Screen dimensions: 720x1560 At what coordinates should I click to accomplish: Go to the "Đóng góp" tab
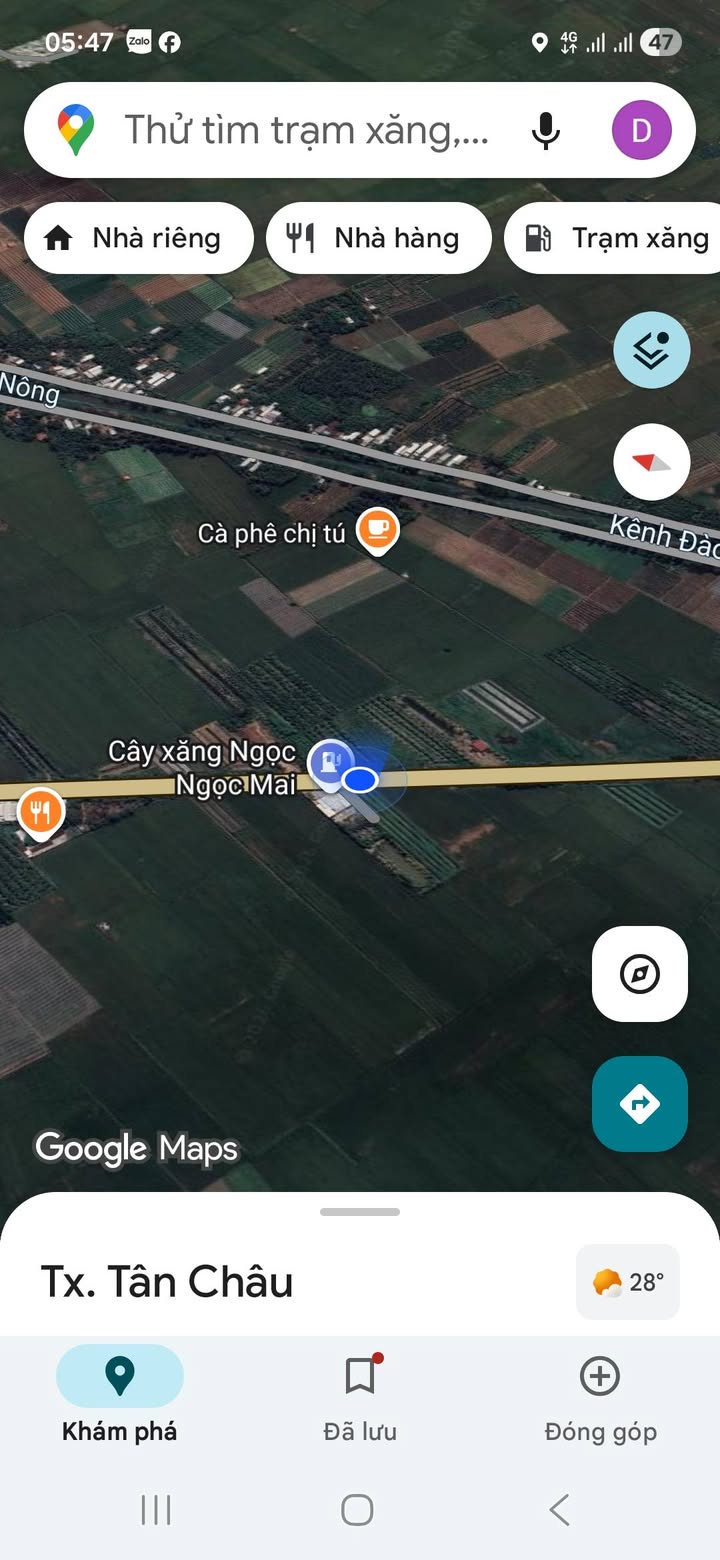point(600,1395)
